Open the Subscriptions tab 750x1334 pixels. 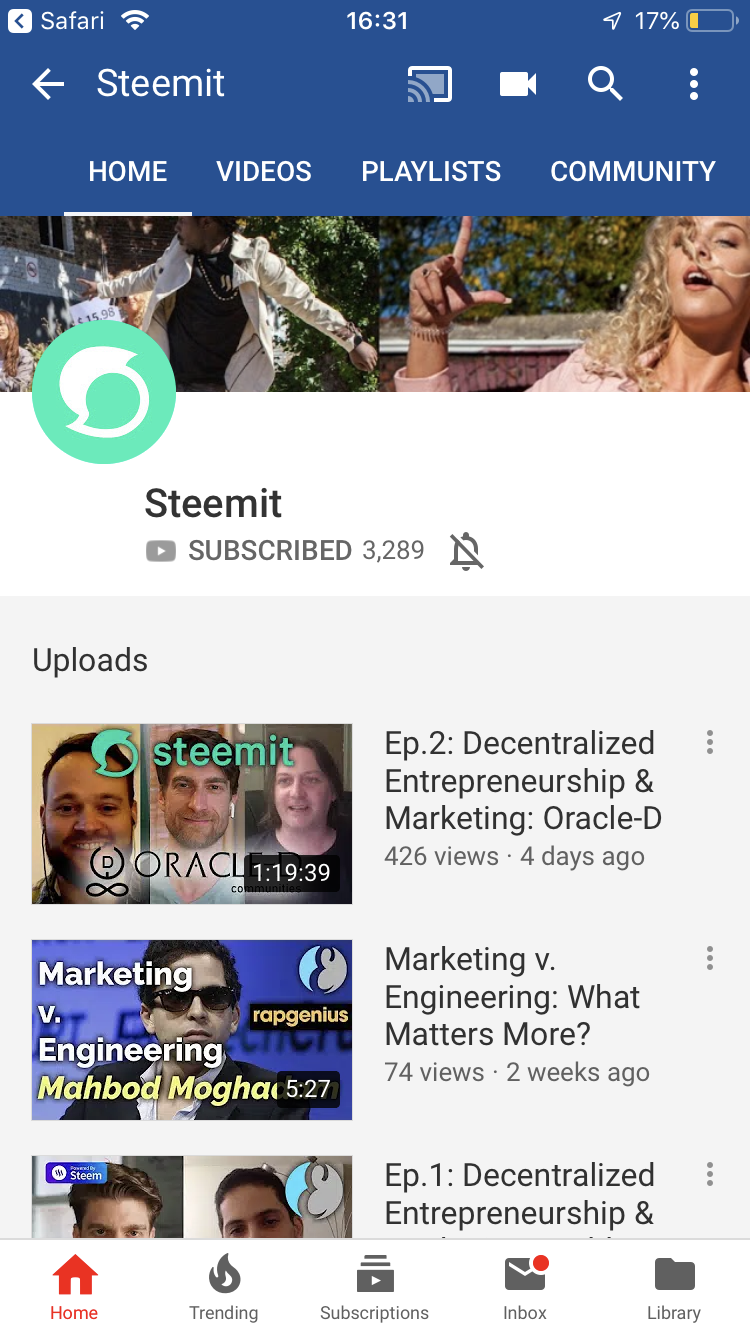374,1288
